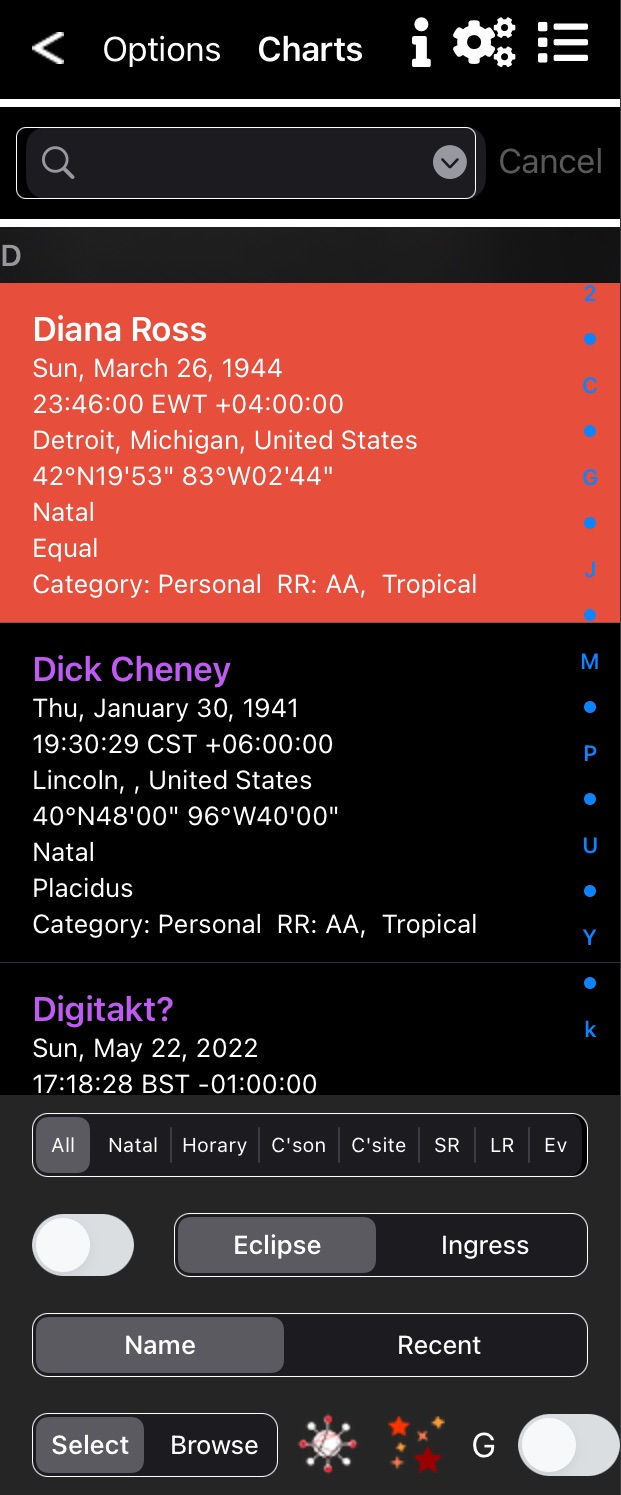
Task: Sort charts by Recent
Action: [439, 1345]
